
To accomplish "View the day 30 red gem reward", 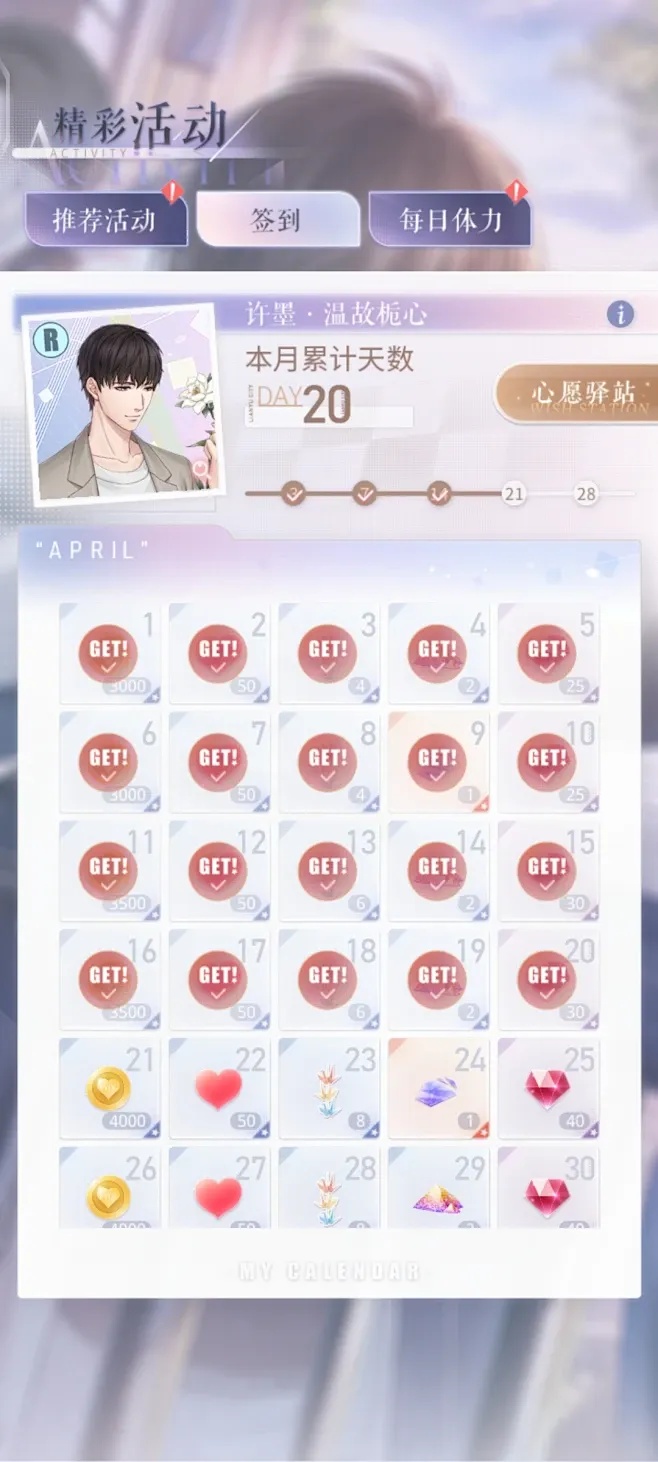I will 549,1188.
